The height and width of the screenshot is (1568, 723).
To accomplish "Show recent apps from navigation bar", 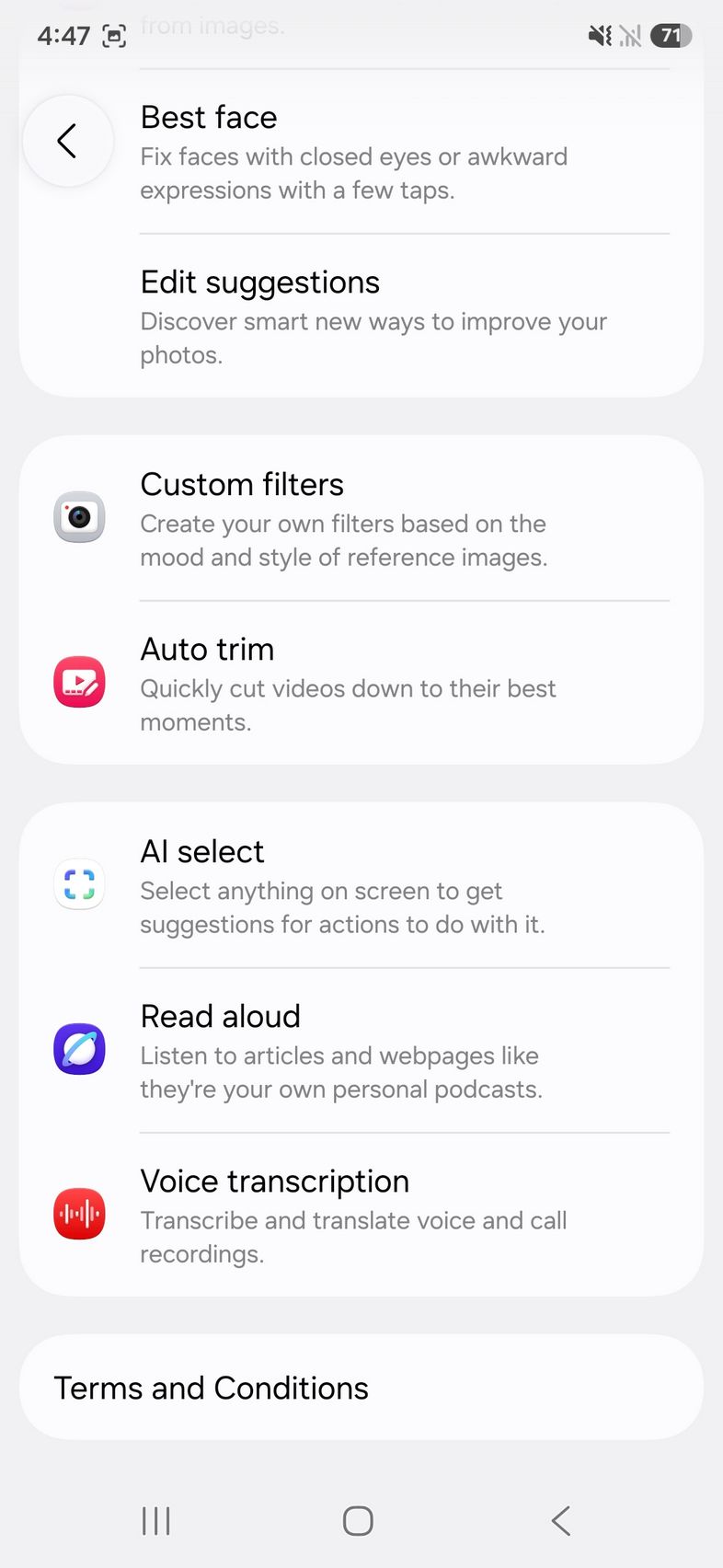I will [x=156, y=1520].
